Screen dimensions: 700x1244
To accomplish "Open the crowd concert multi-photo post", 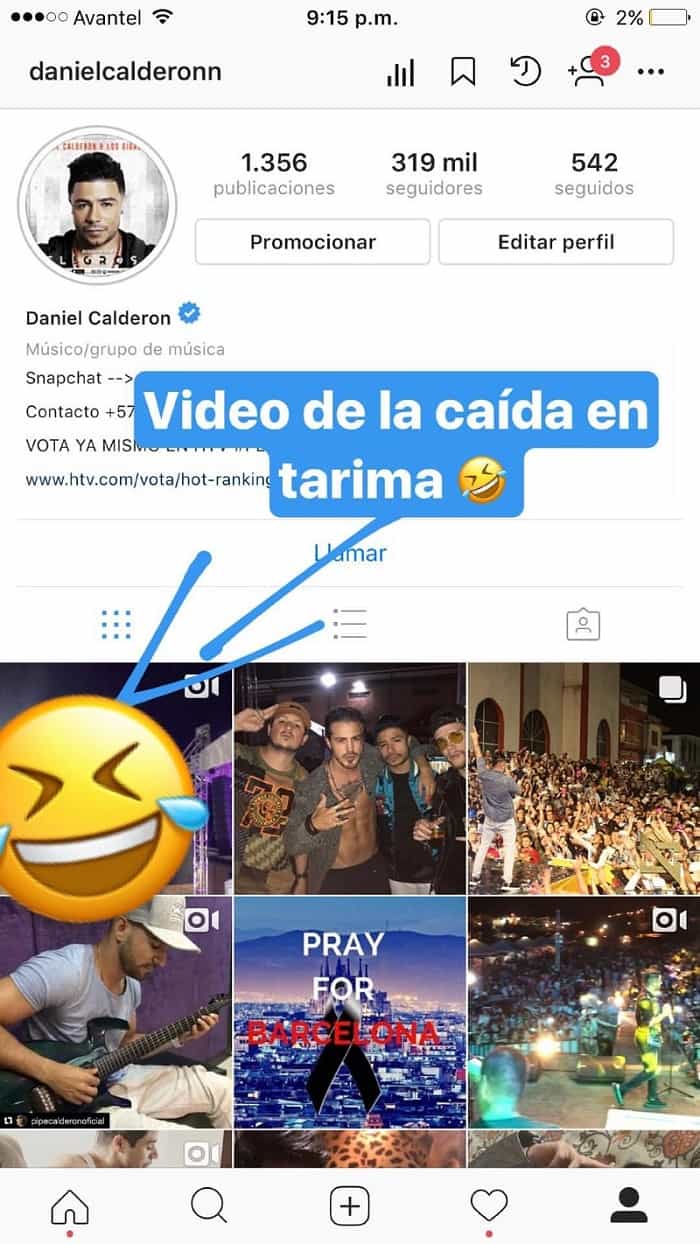I will pyautogui.click(x=584, y=778).
